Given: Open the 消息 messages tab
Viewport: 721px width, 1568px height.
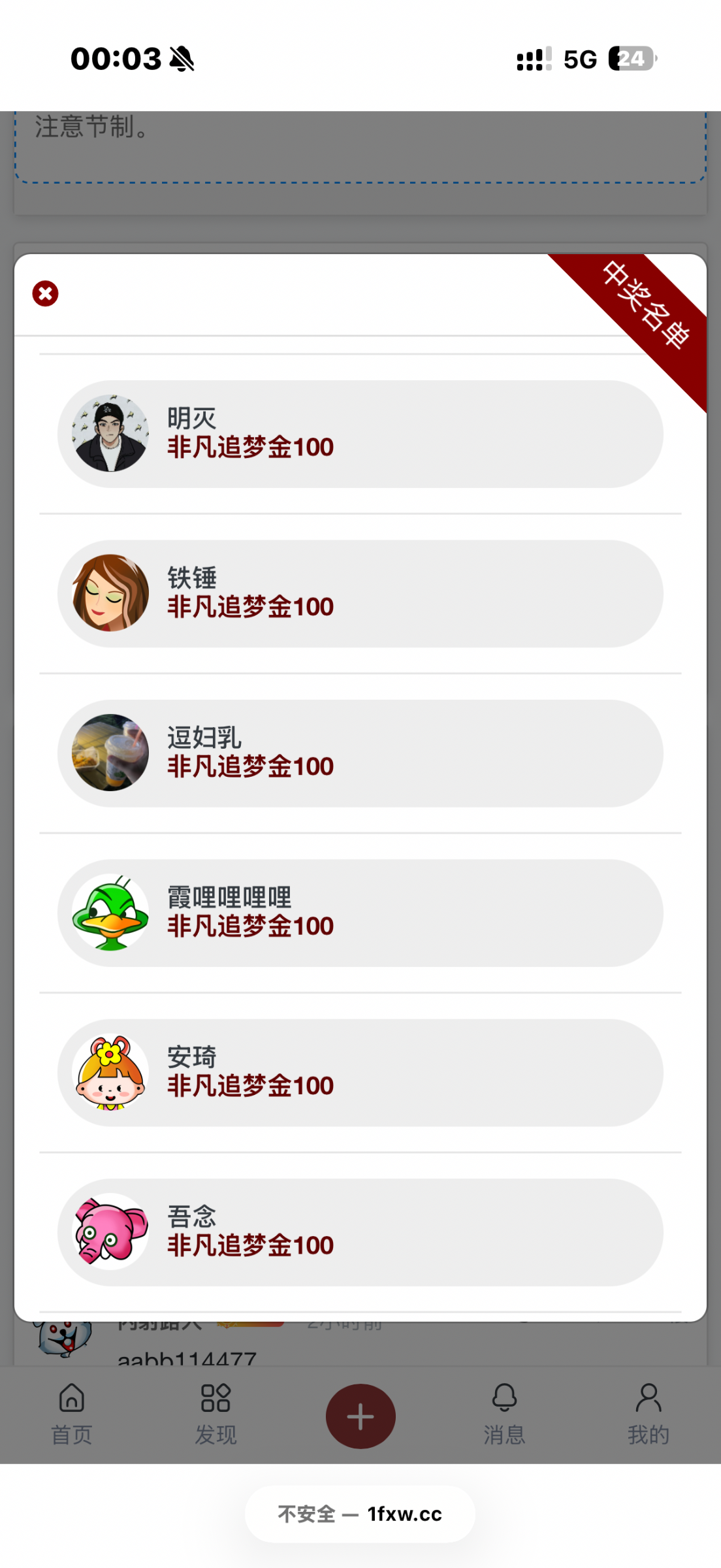Looking at the screenshot, I should [x=504, y=1413].
